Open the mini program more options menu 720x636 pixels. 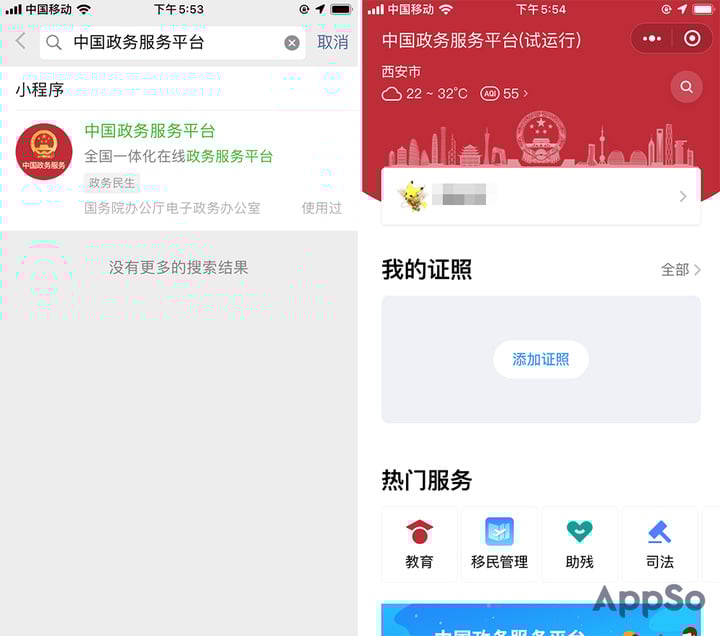click(x=652, y=39)
